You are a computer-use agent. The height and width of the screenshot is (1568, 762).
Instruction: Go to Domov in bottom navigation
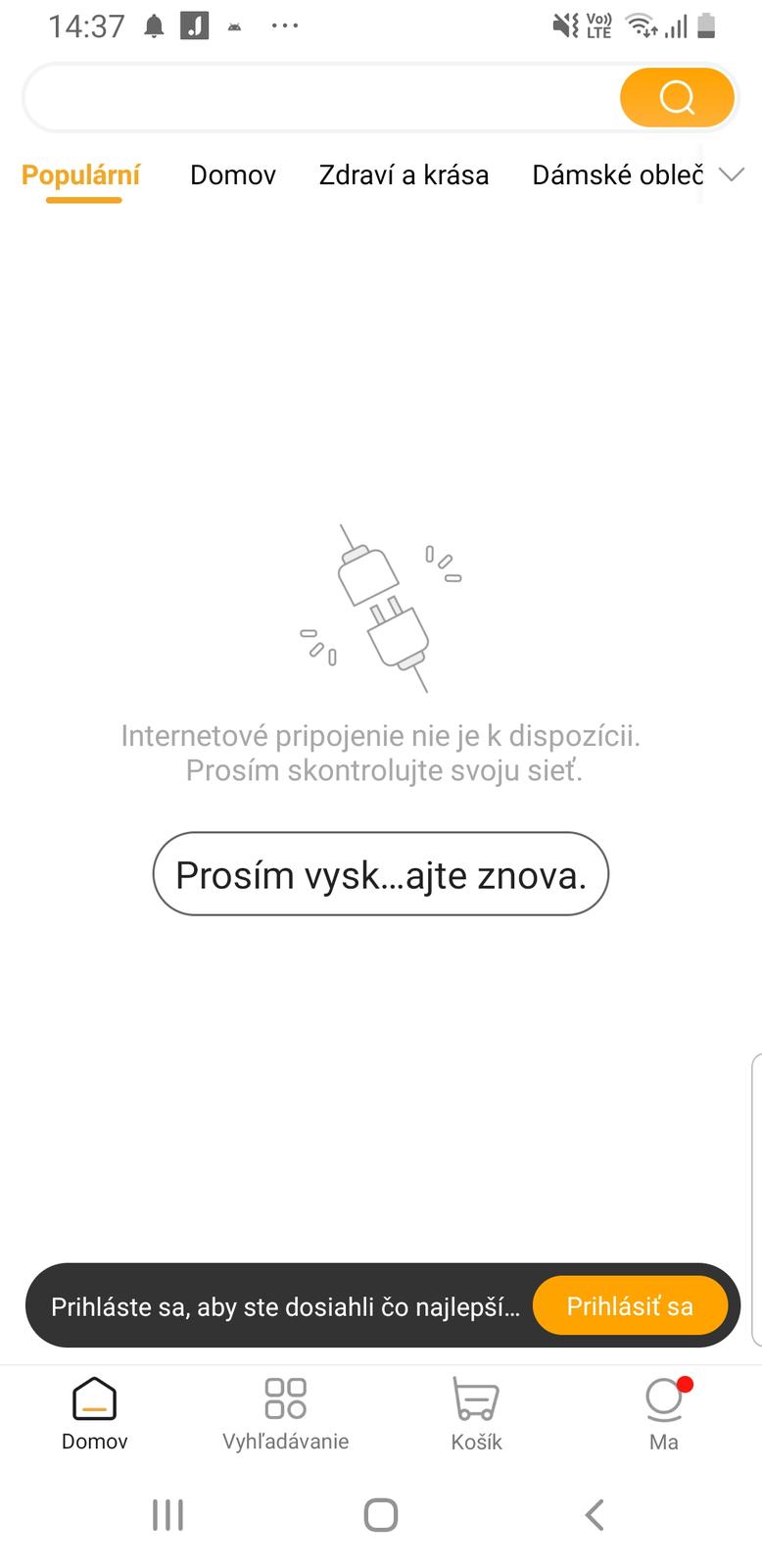click(95, 1413)
